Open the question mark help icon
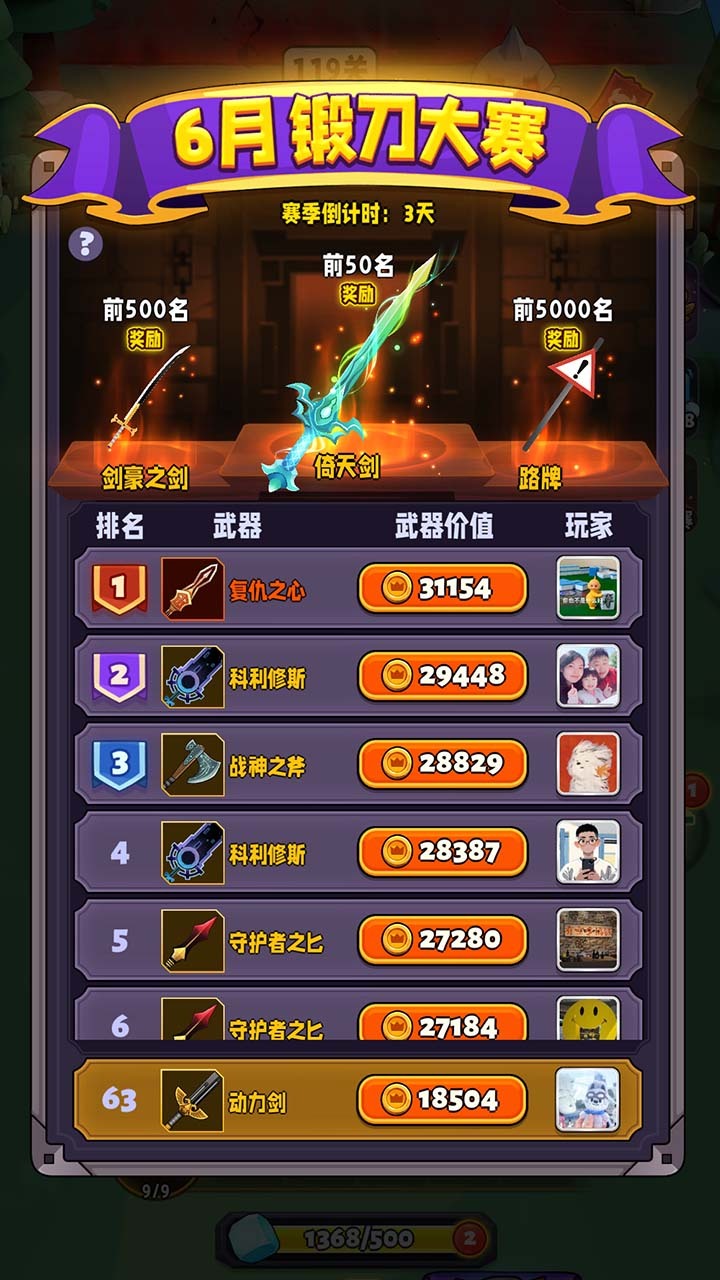The width and height of the screenshot is (720, 1280). pyautogui.click(x=86, y=243)
